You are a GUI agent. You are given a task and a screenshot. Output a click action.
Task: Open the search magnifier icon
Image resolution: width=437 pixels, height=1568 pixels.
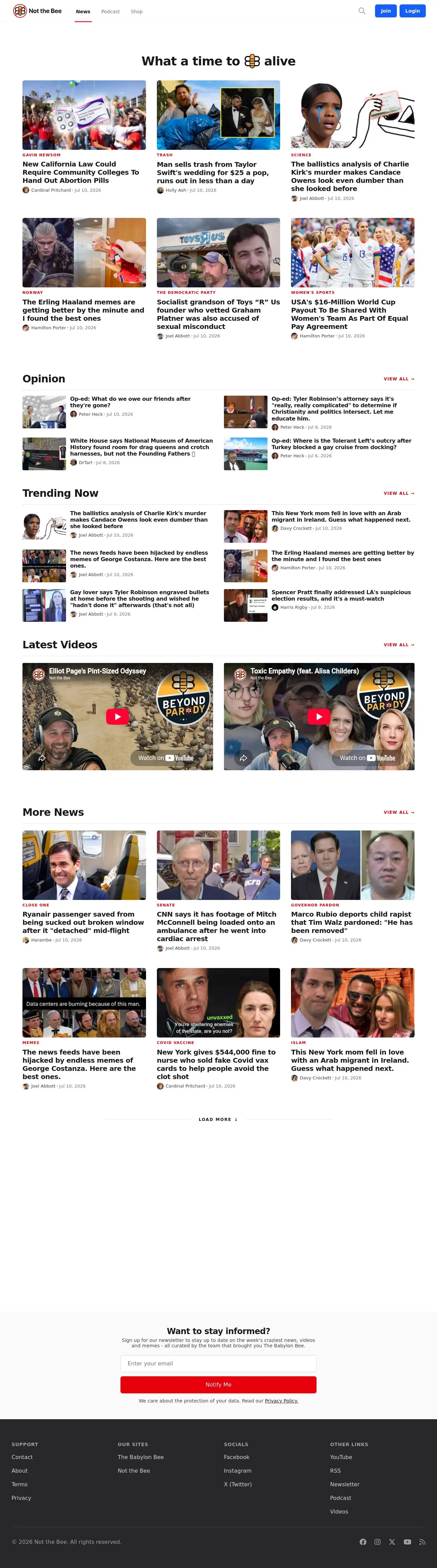[x=362, y=11]
